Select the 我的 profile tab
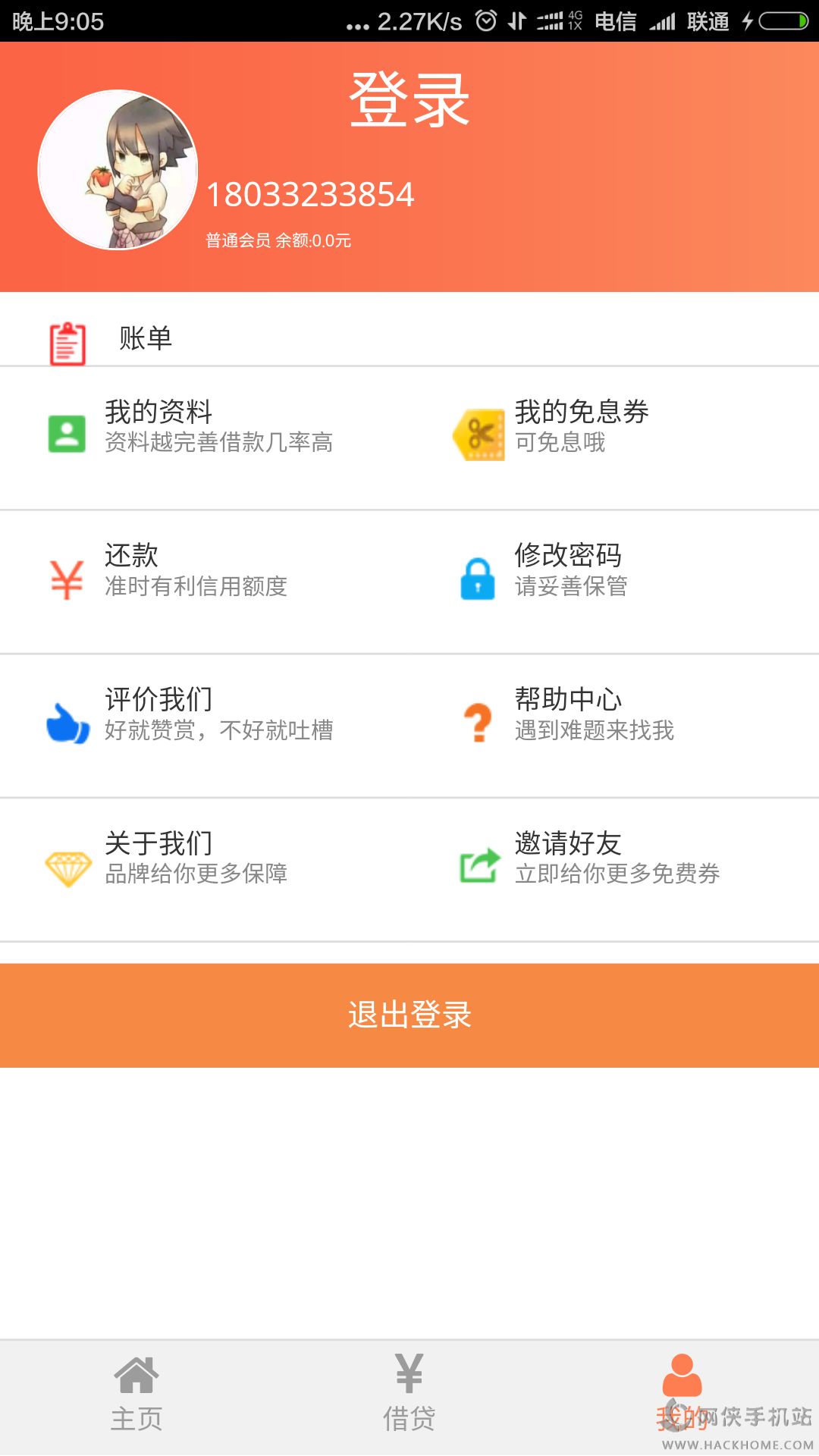819x1456 pixels. [x=682, y=1394]
